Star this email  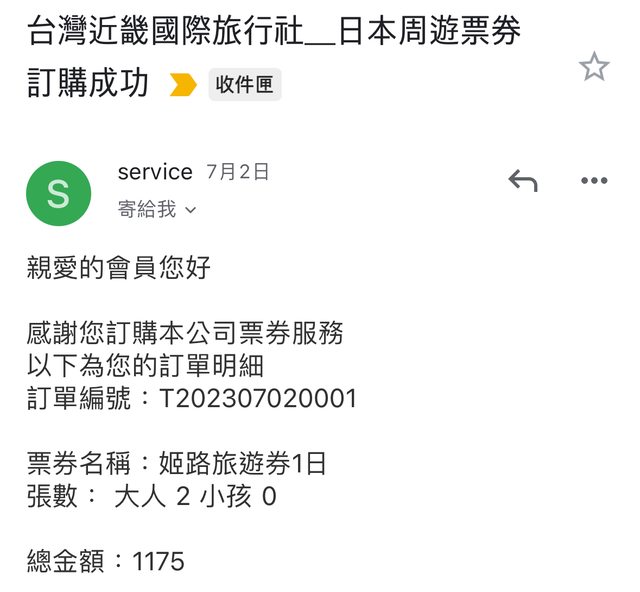coord(594,67)
